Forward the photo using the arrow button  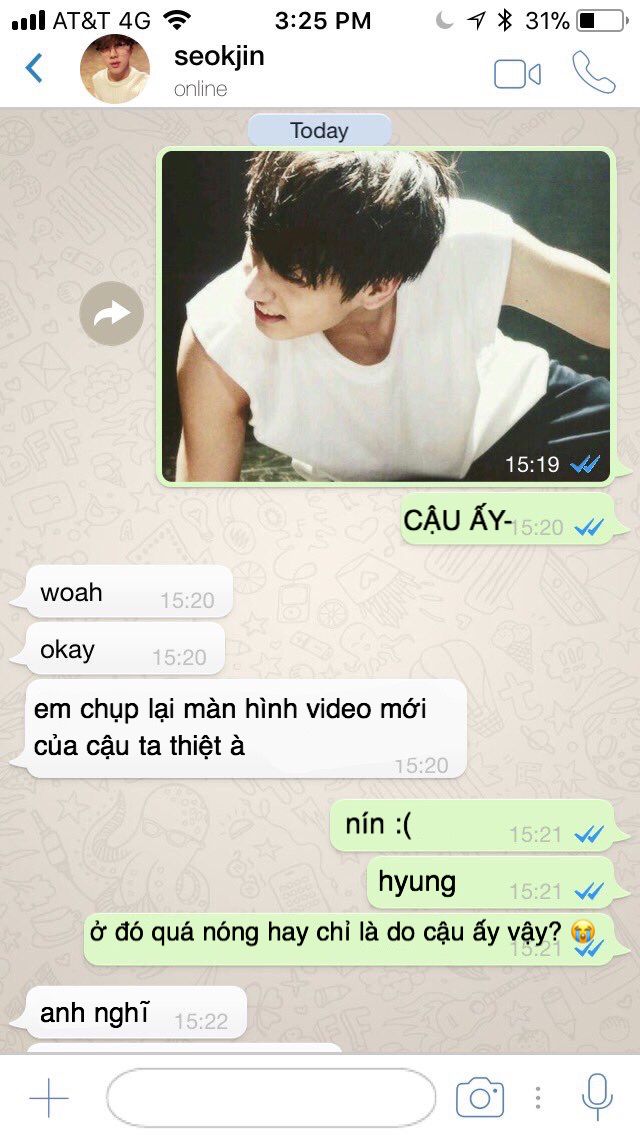[112, 315]
